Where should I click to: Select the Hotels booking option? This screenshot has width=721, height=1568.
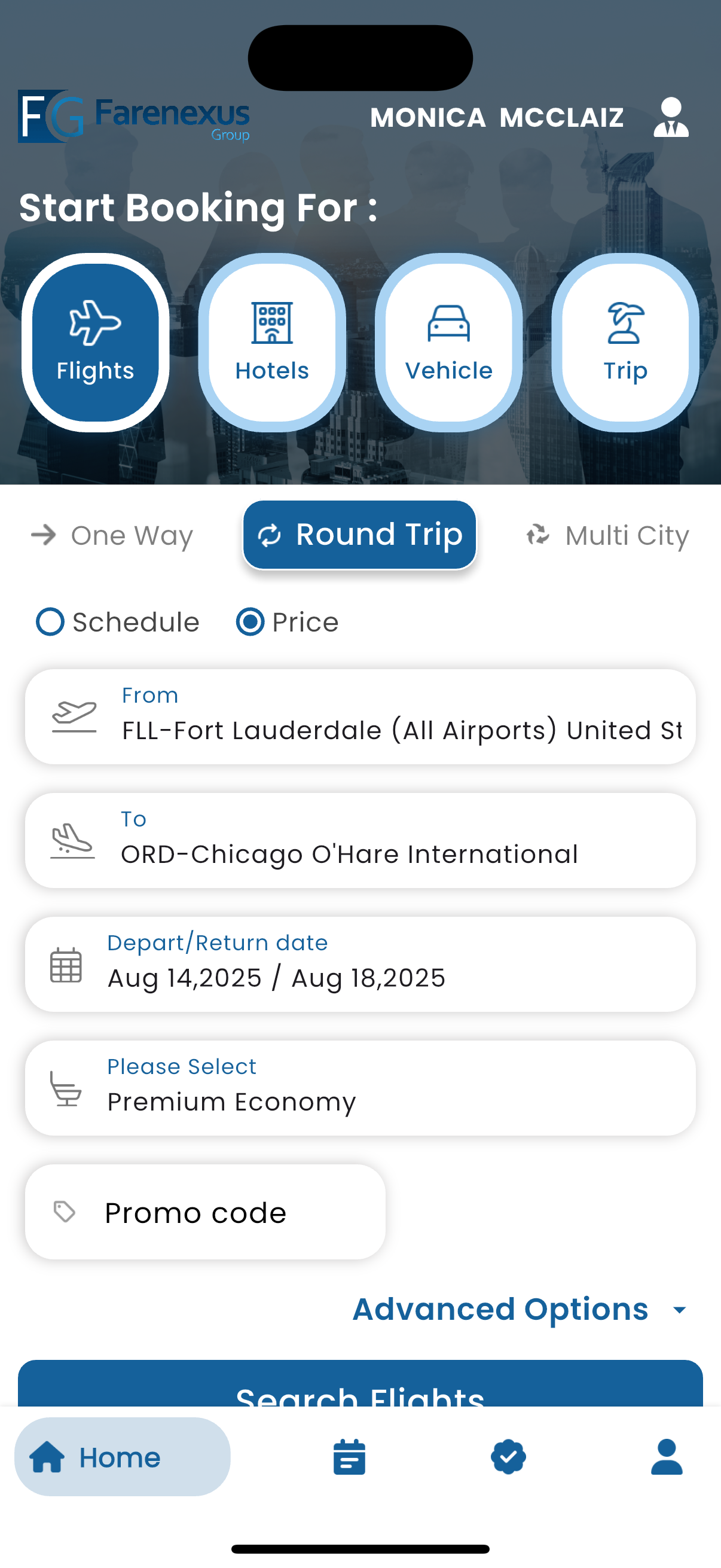tap(272, 343)
